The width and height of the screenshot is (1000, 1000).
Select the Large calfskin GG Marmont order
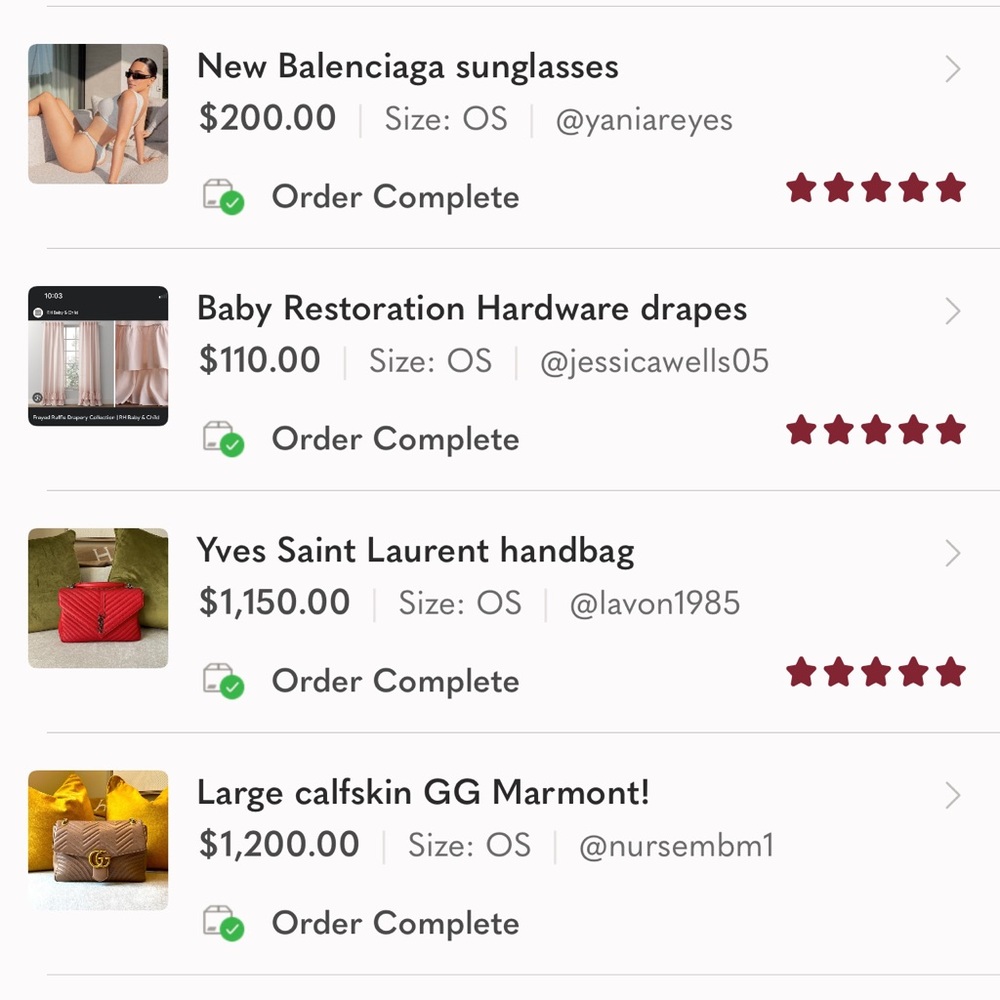[423, 793]
